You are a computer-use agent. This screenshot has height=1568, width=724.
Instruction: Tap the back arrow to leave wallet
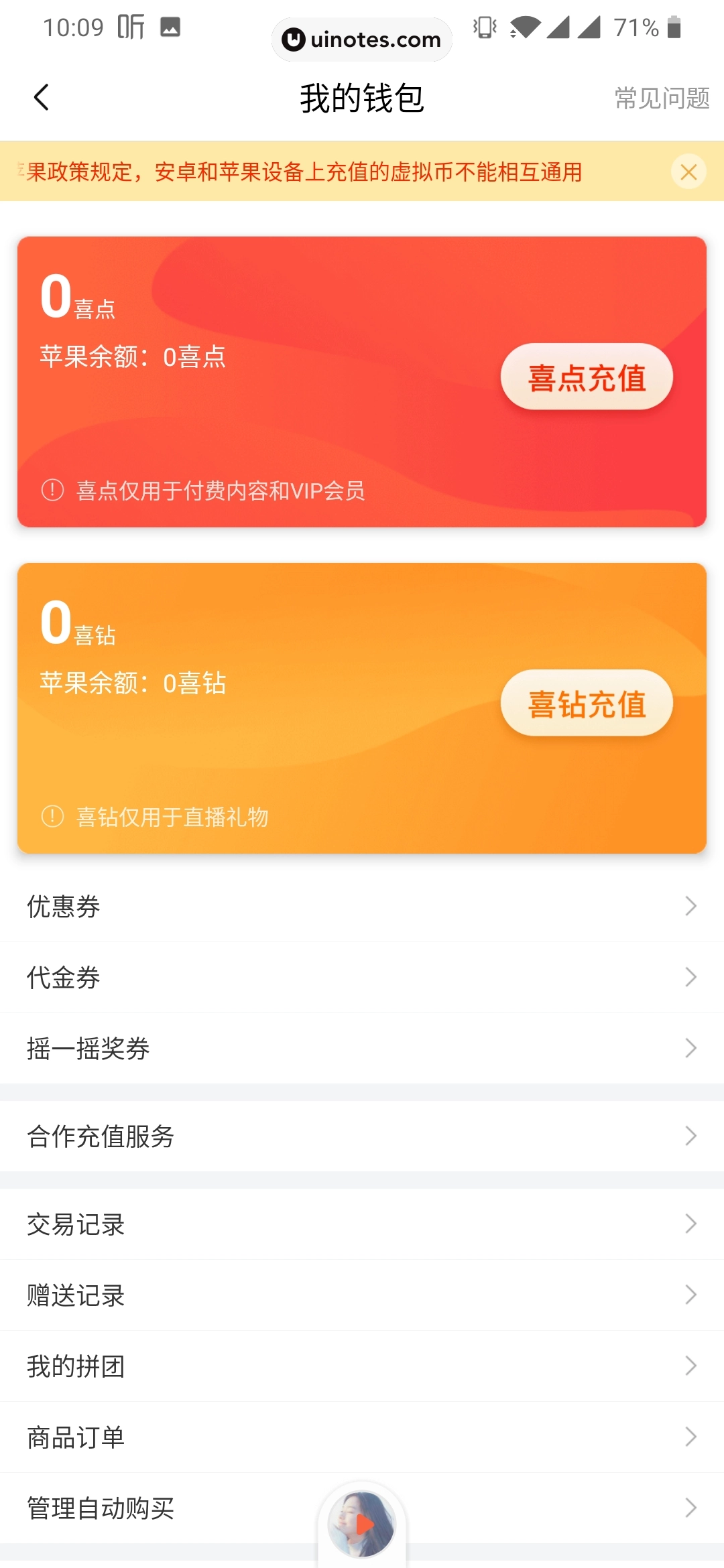pyautogui.click(x=42, y=96)
